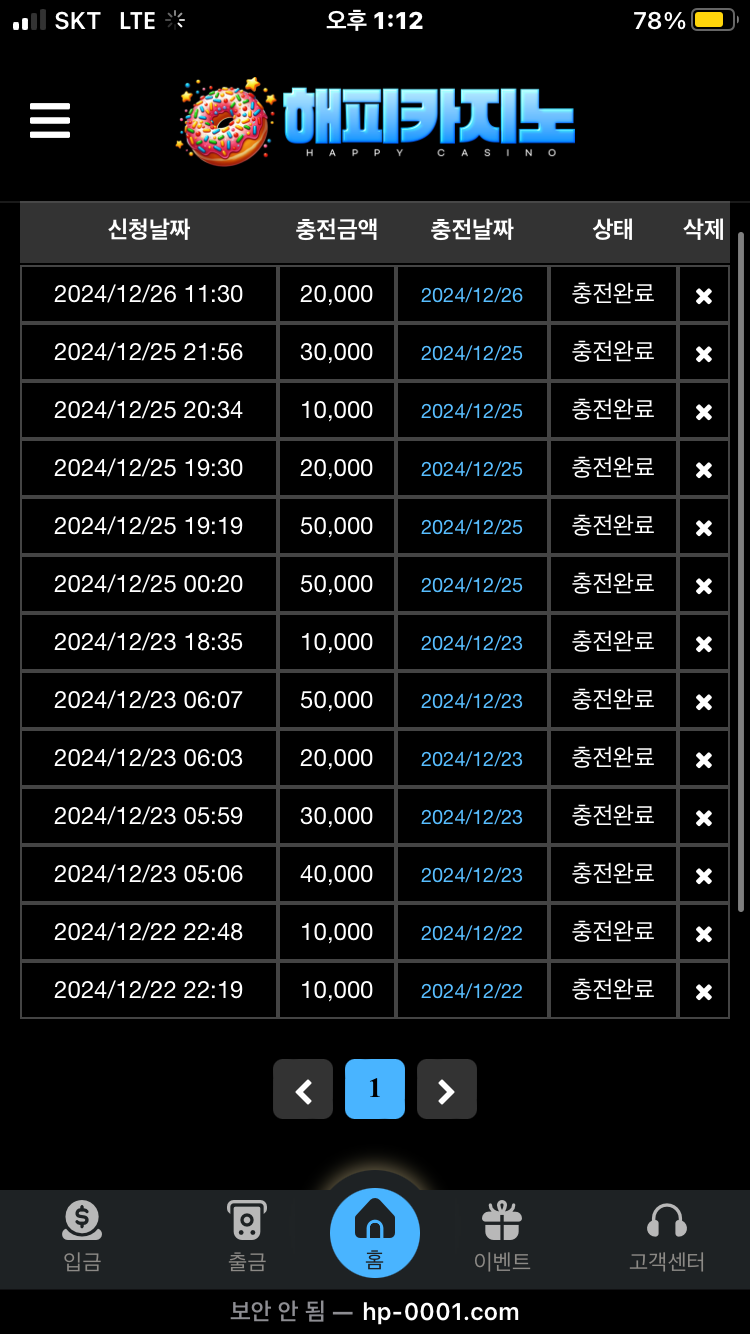The image size is (750, 1334).
Task: Go to the previous page arrow
Action: coord(303,1089)
